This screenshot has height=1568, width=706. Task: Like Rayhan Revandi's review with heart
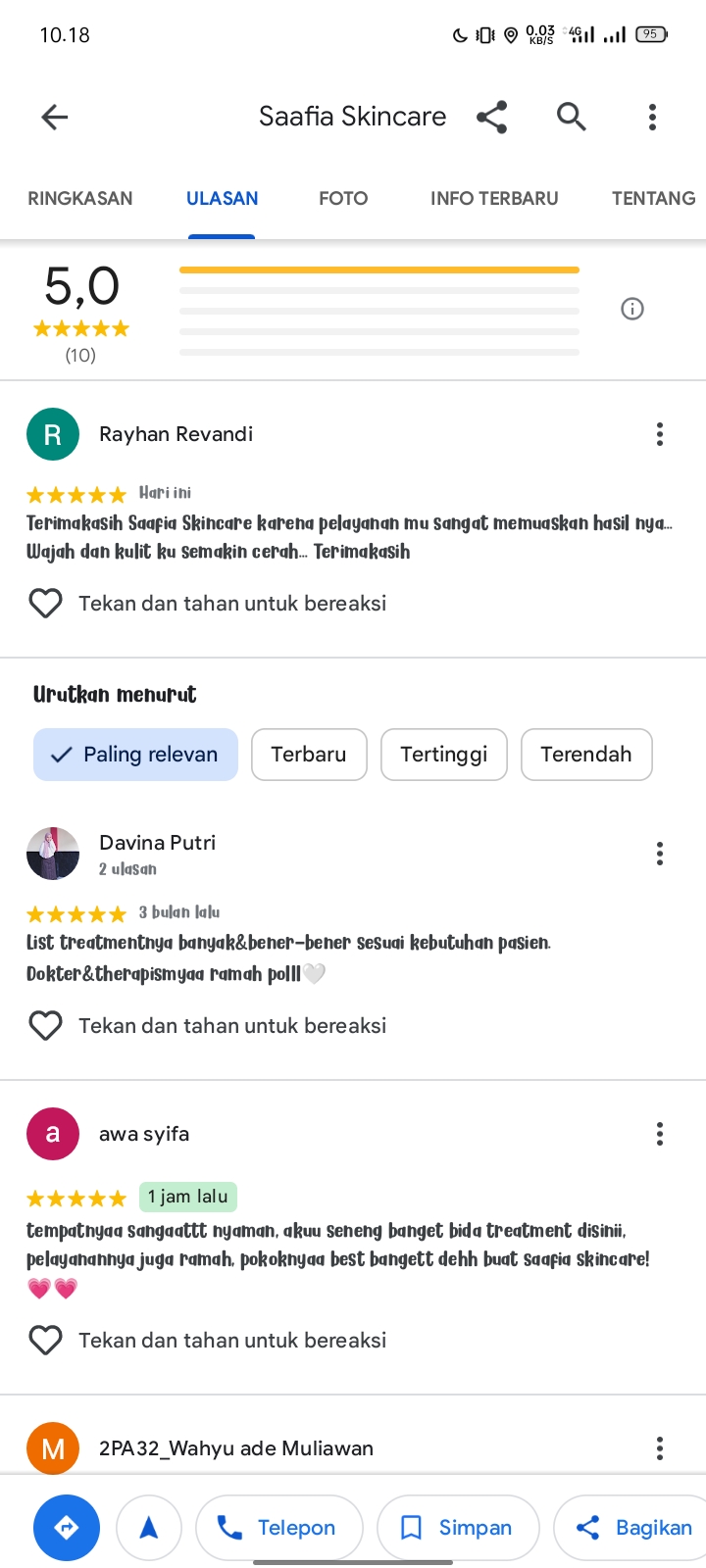click(45, 604)
